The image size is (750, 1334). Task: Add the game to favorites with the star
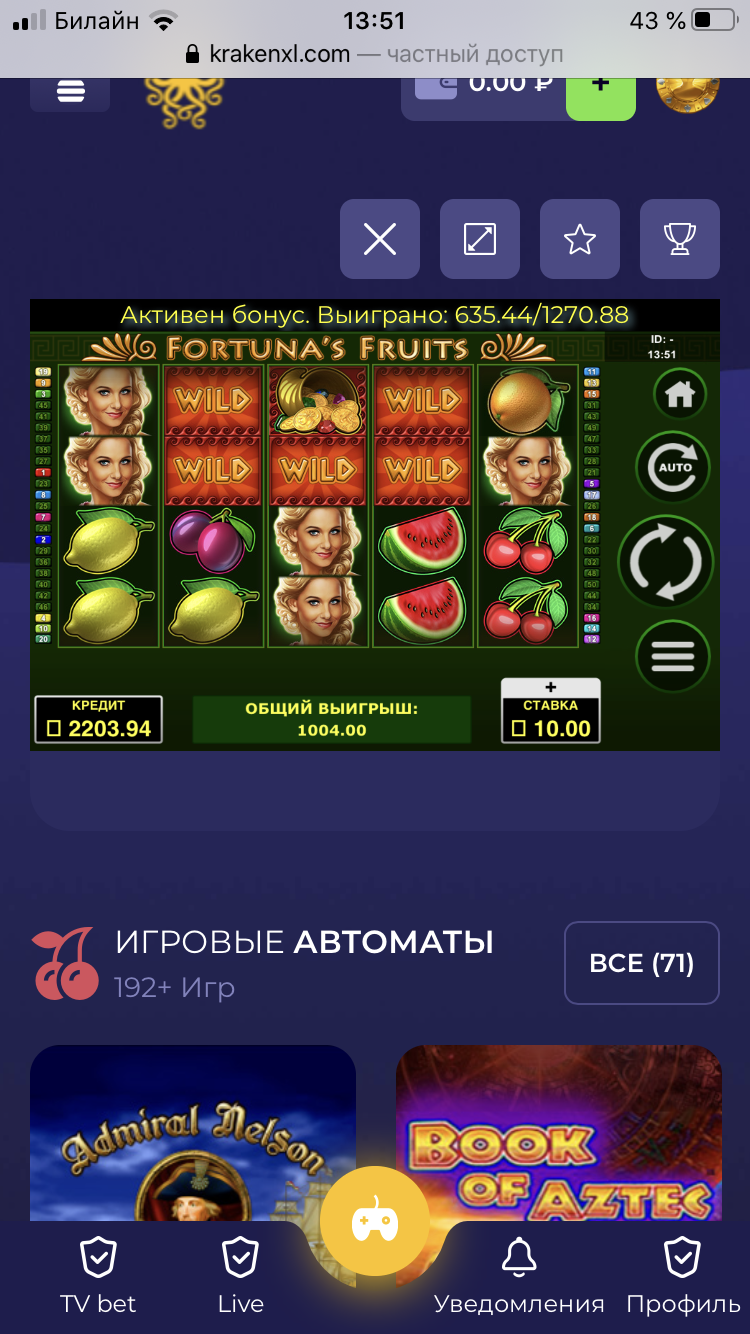[x=580, y=239]
